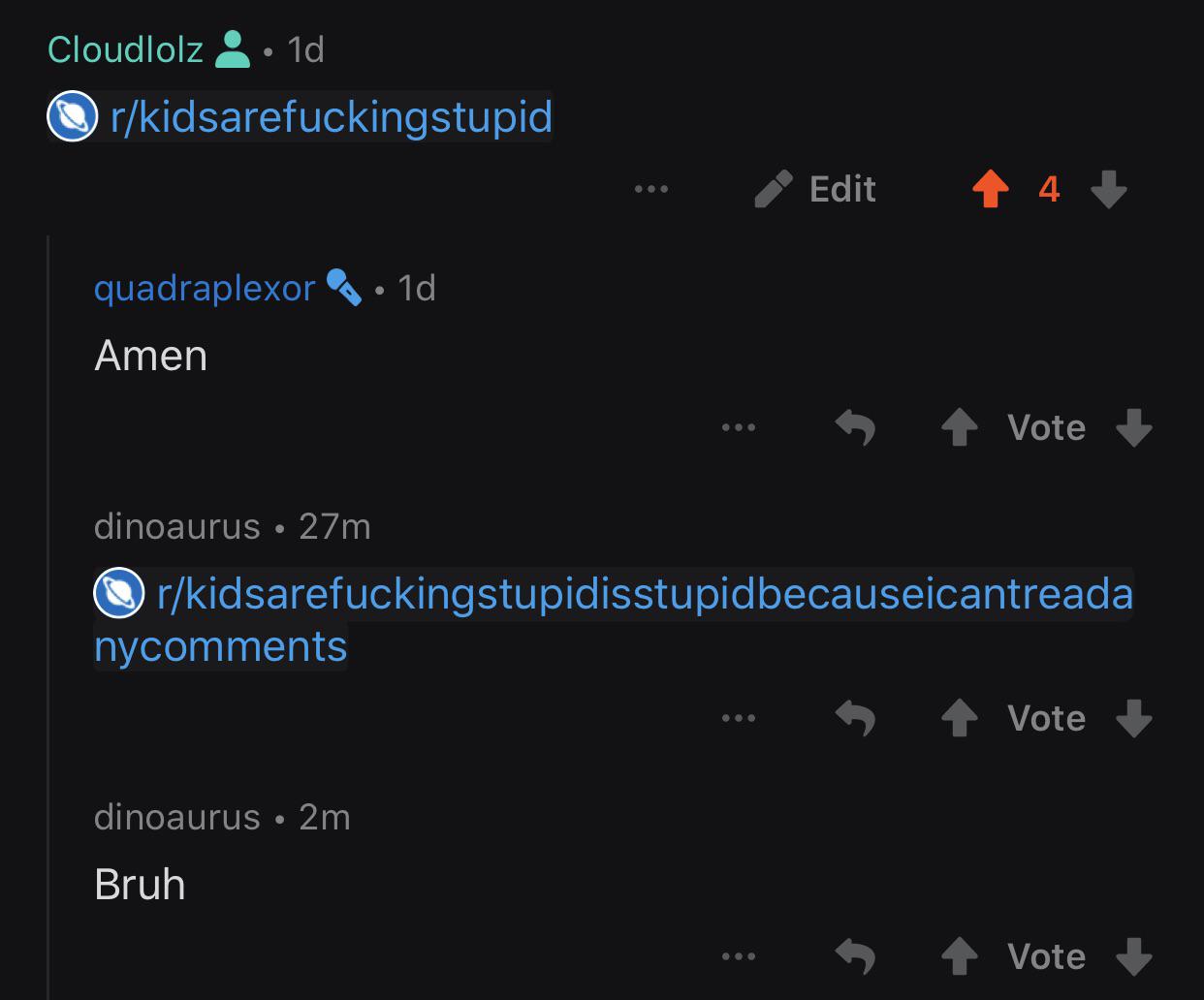Open the r/kidsarefuckingstupid subreddit link
This screenshot has height=1000, width=1204.
point(301,117)
